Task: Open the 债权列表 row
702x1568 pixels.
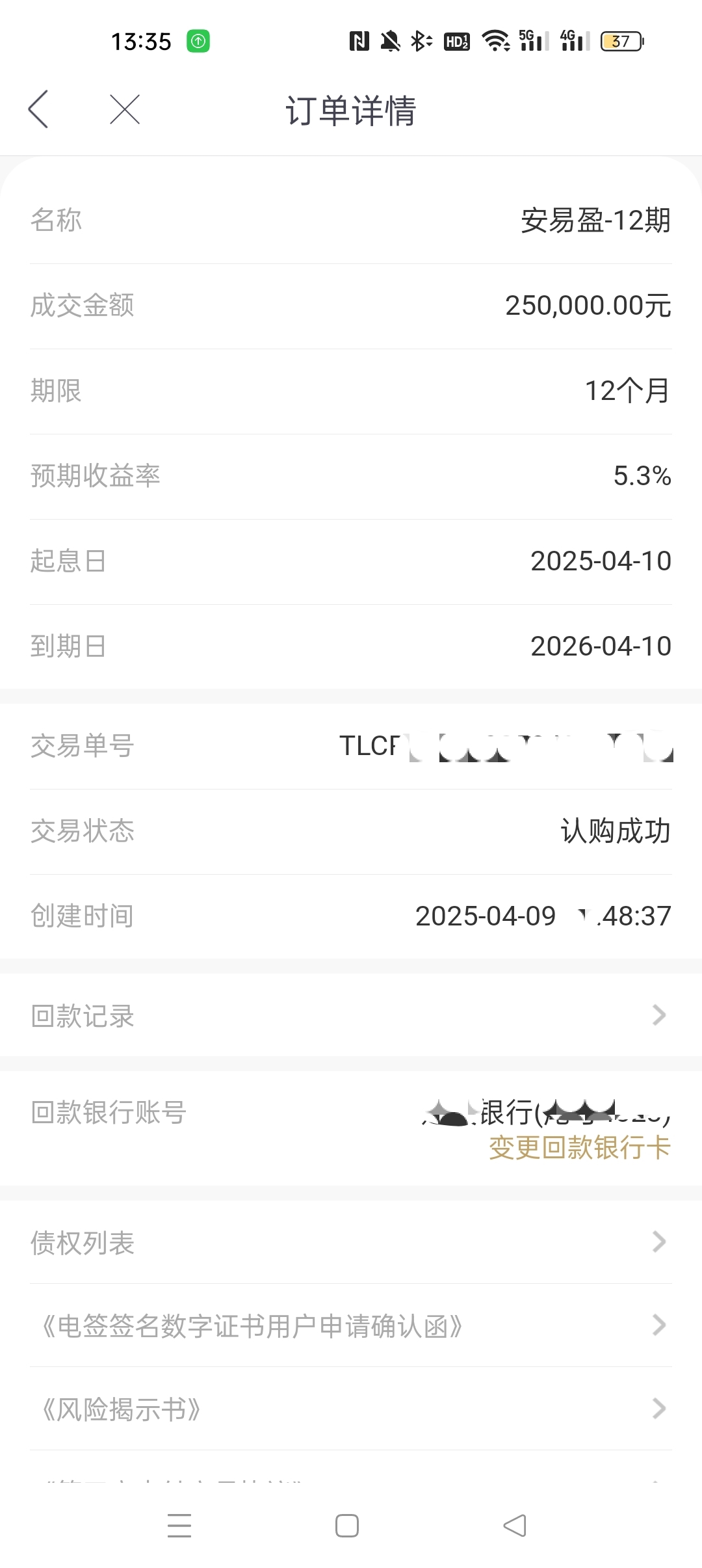Action: (x=351, y=1242)
